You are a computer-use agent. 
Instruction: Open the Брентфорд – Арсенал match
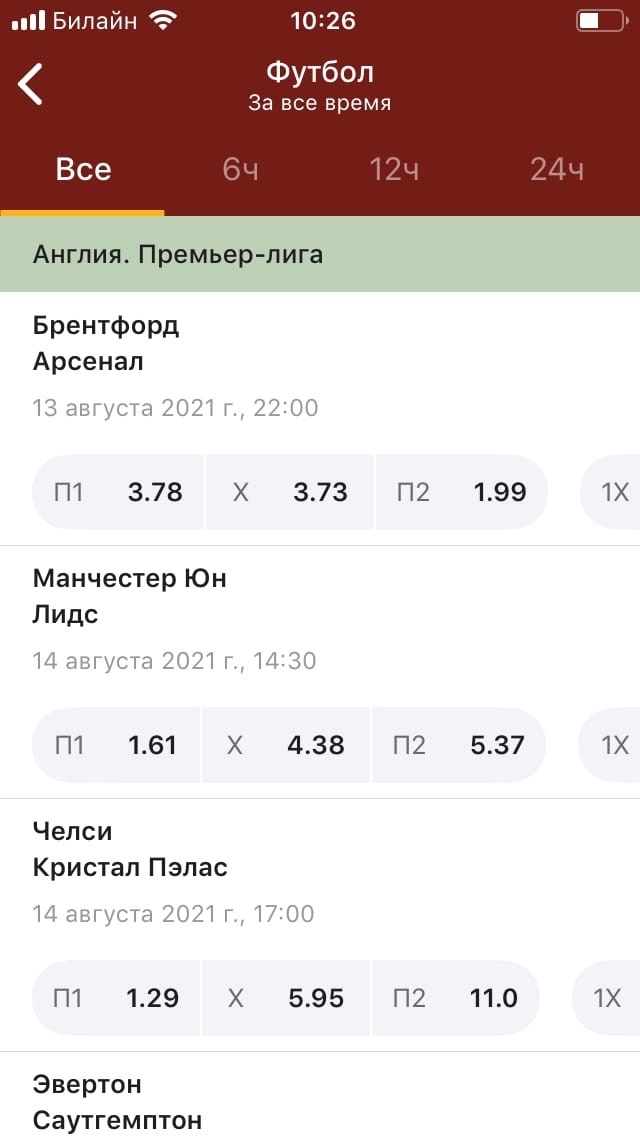320,367
